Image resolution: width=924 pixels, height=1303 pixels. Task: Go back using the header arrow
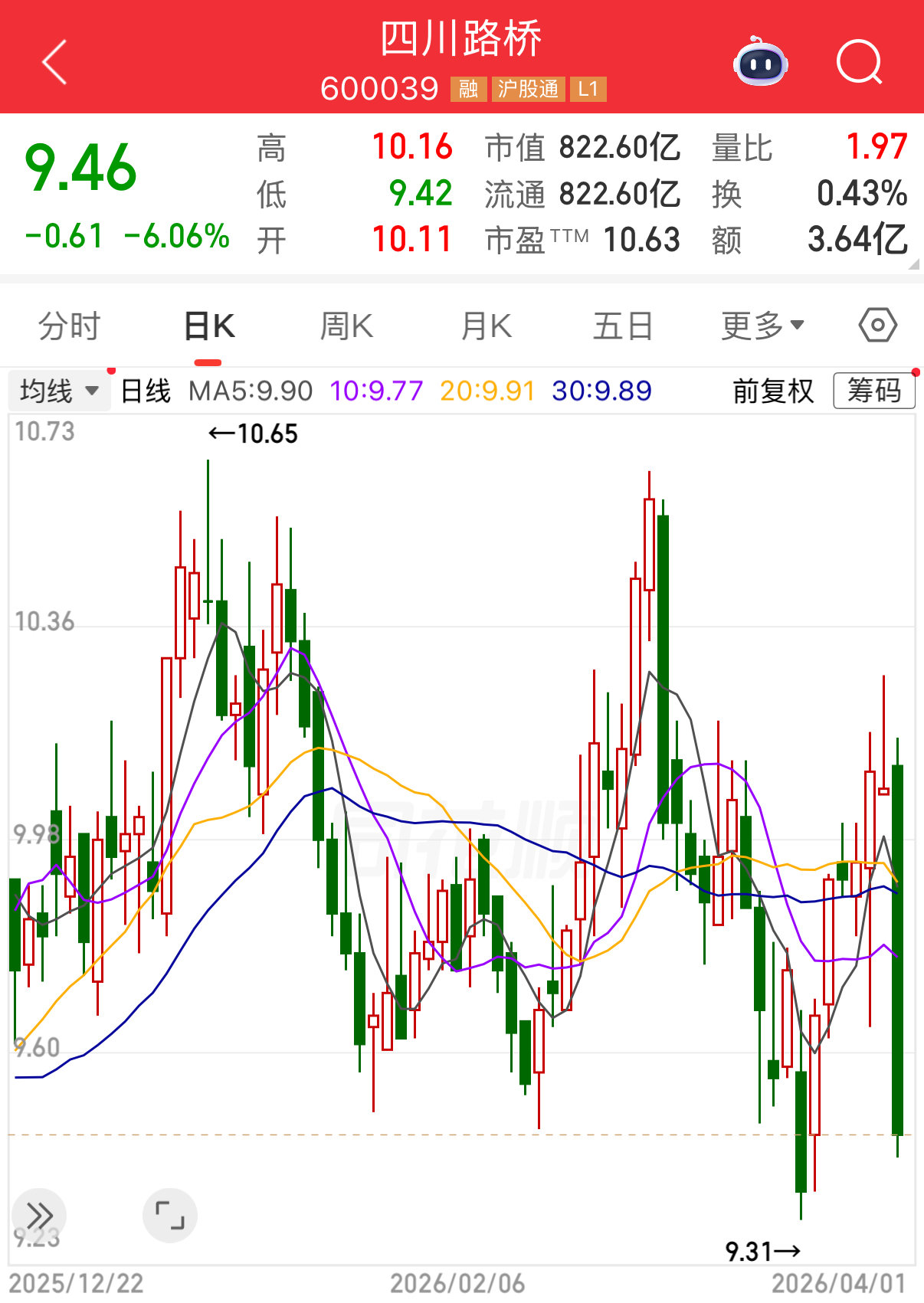click(54, 62)
